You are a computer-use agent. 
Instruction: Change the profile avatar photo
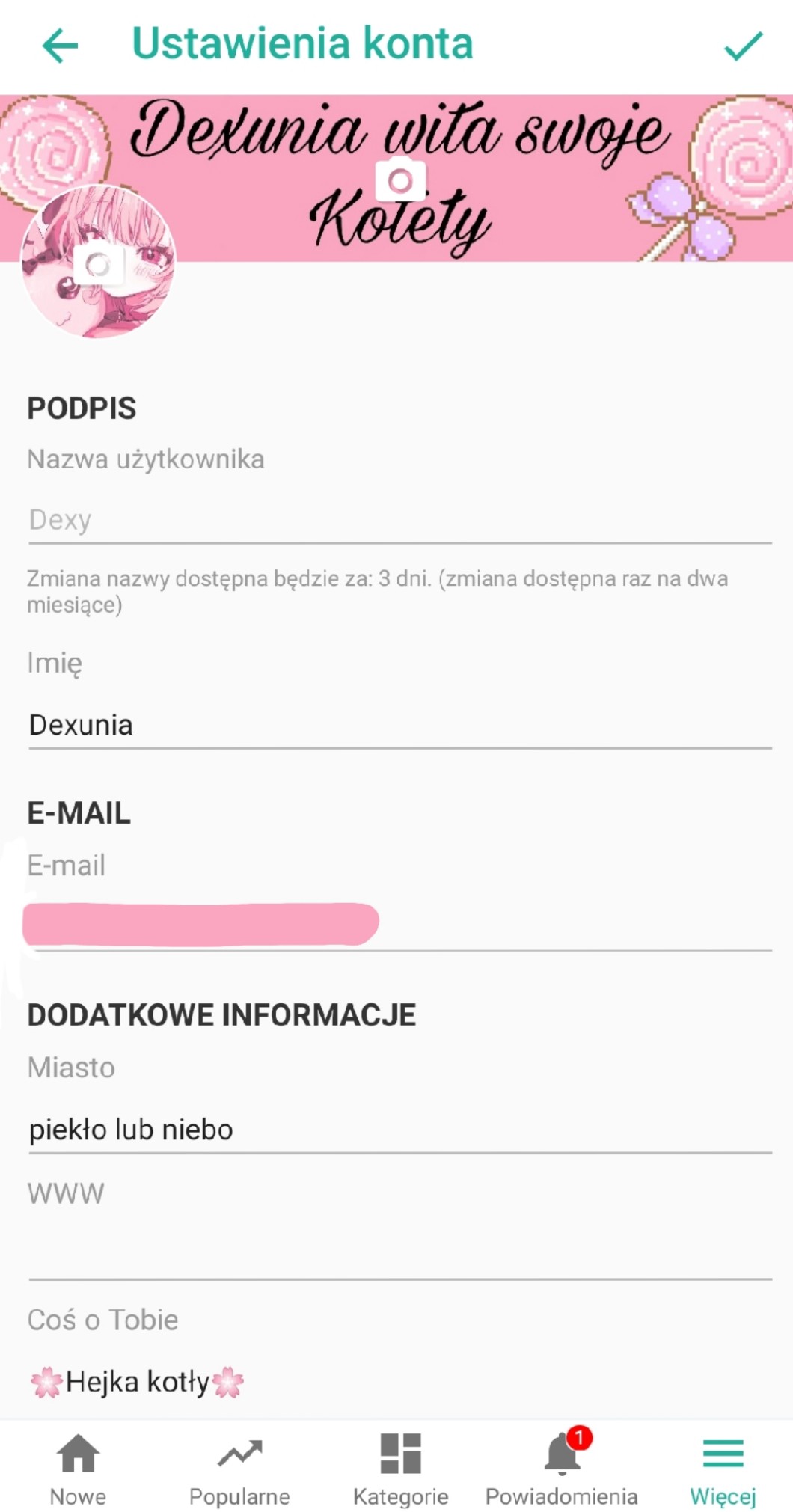[x=98, y=263]
